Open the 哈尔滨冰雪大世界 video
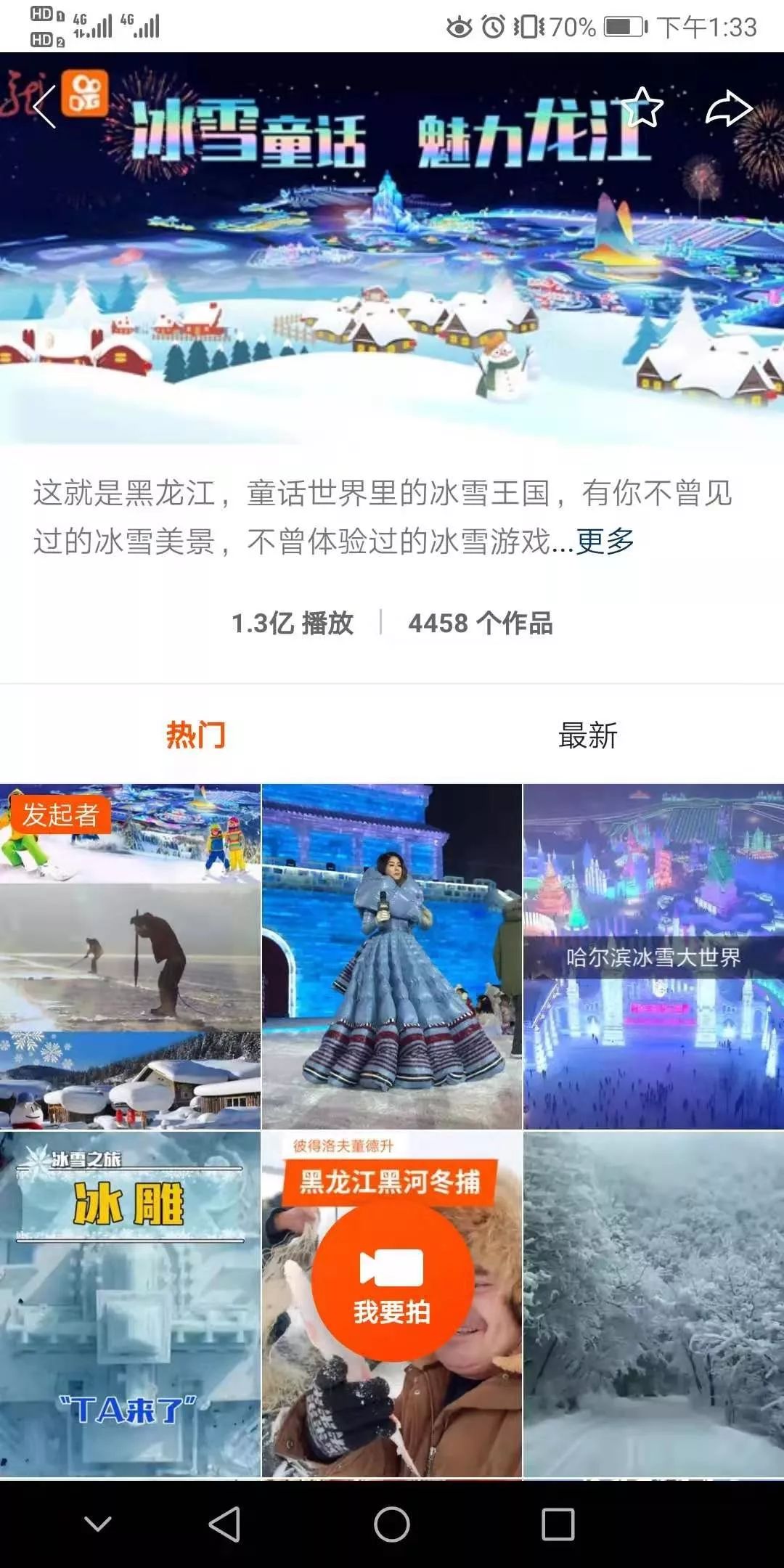784x1568 pixels. coord(653,957)
